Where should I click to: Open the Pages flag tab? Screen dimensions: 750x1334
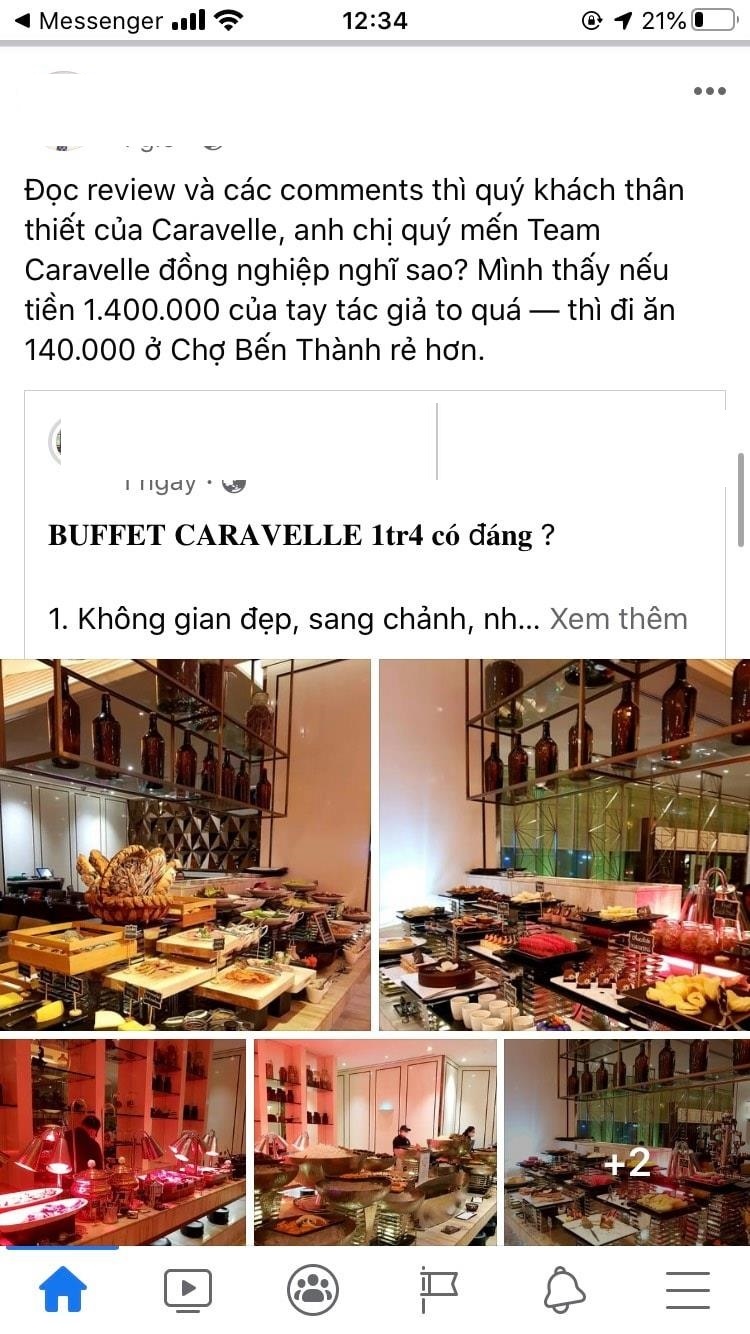click(x=438, y=1290)
